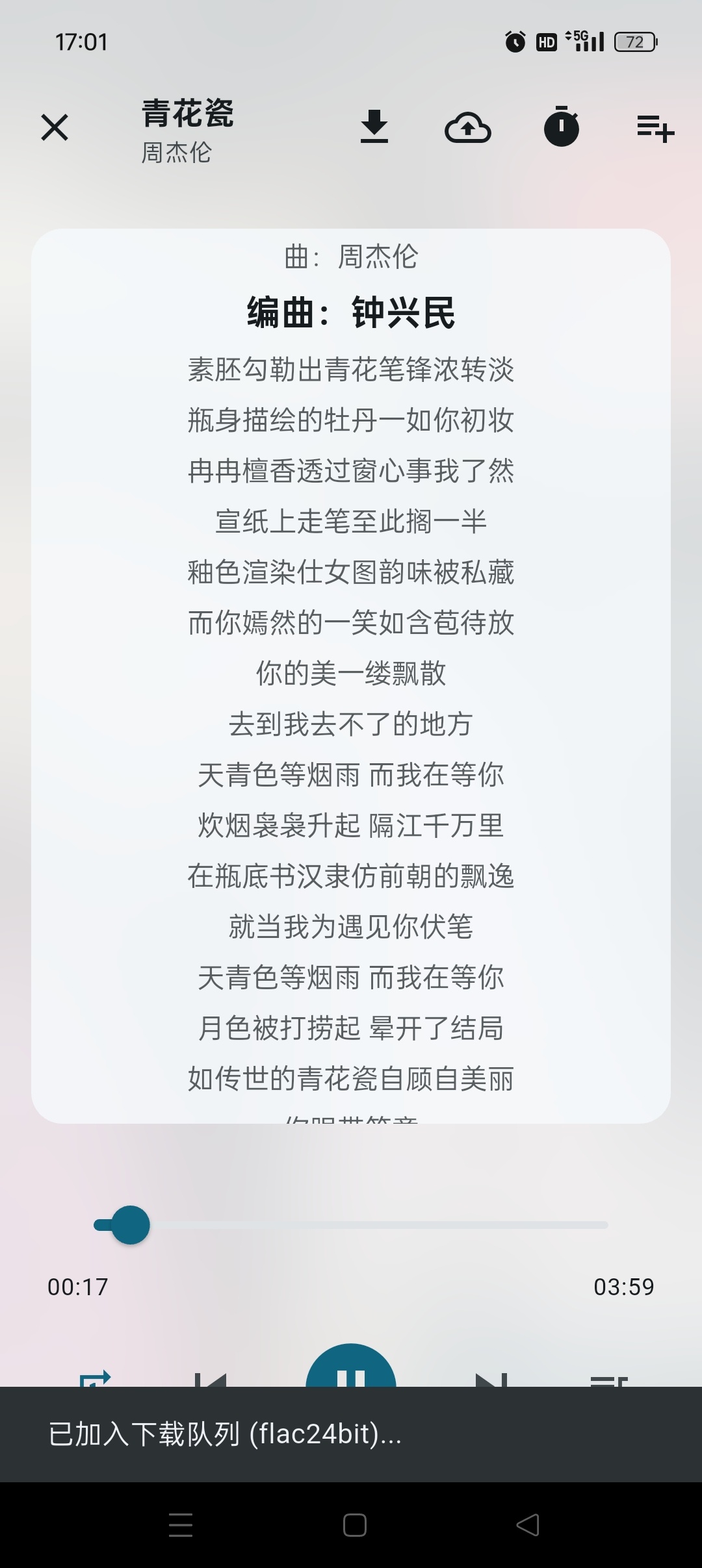
Task: Skip to the next track
Action: tap(491, 1377)
